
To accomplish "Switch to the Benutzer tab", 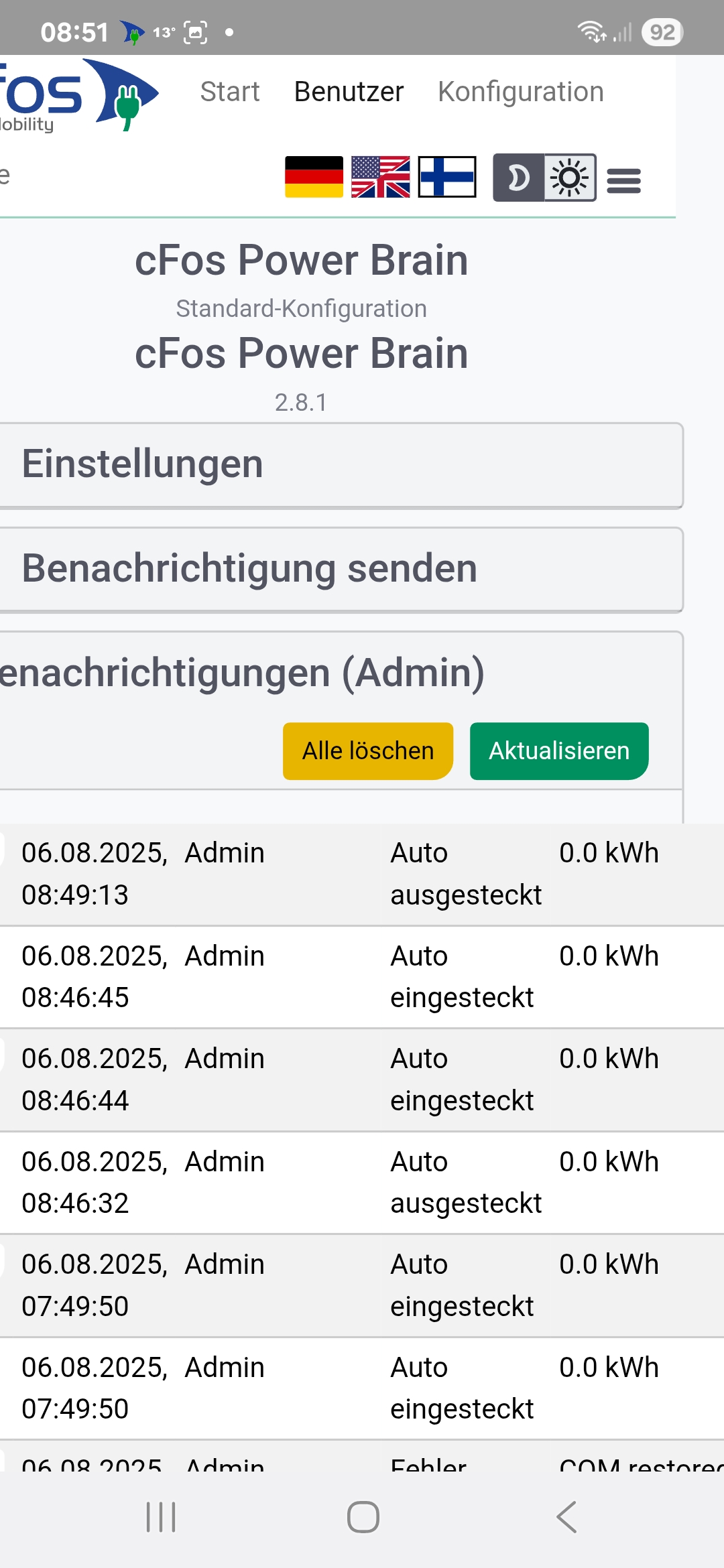I will [x=349, y=92].
